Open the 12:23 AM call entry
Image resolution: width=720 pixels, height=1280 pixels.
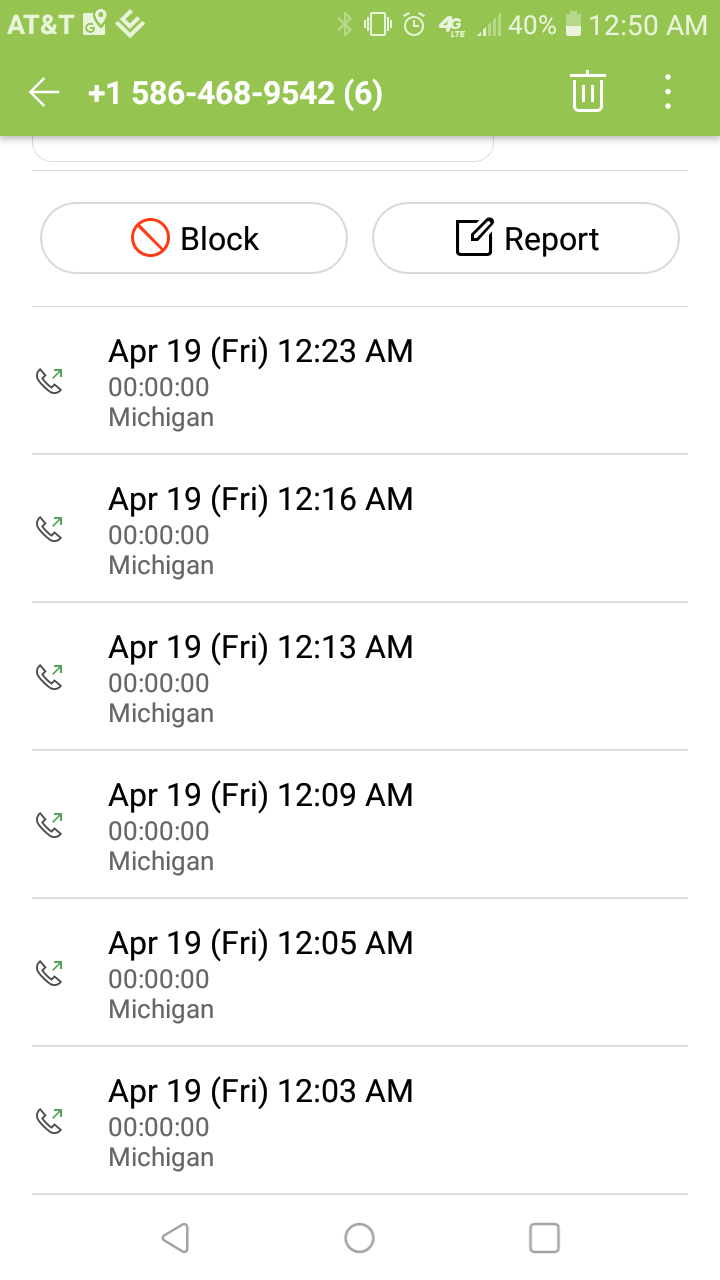(x=360, y=381)
